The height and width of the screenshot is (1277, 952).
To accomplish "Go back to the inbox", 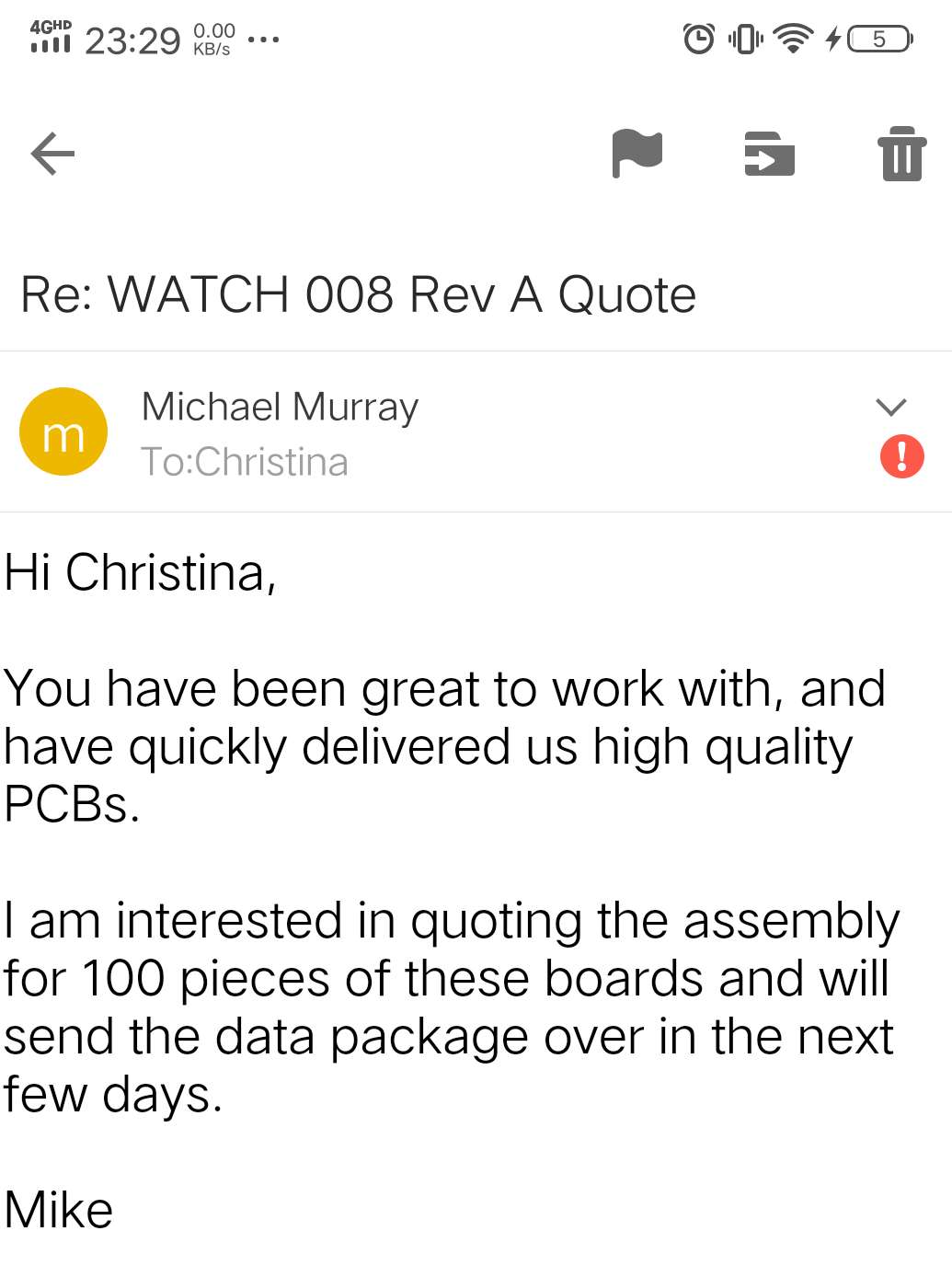I will (x=52, y=153).
